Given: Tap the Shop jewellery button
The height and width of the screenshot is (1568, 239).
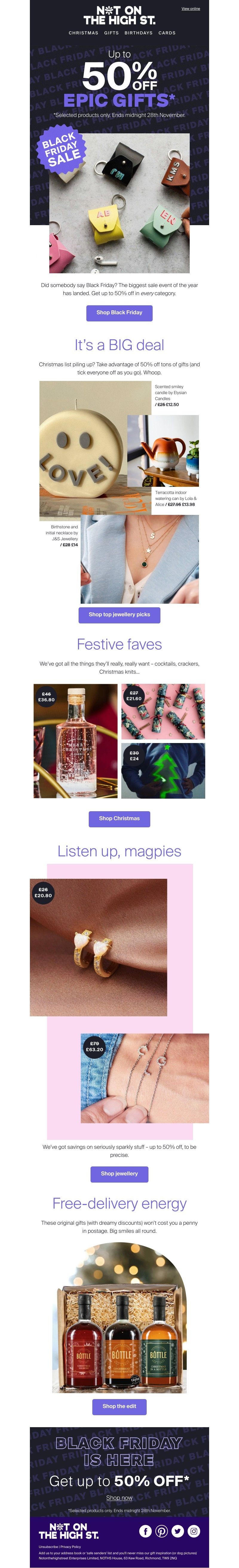Looking at the screenshot, I should (119, 1174).
